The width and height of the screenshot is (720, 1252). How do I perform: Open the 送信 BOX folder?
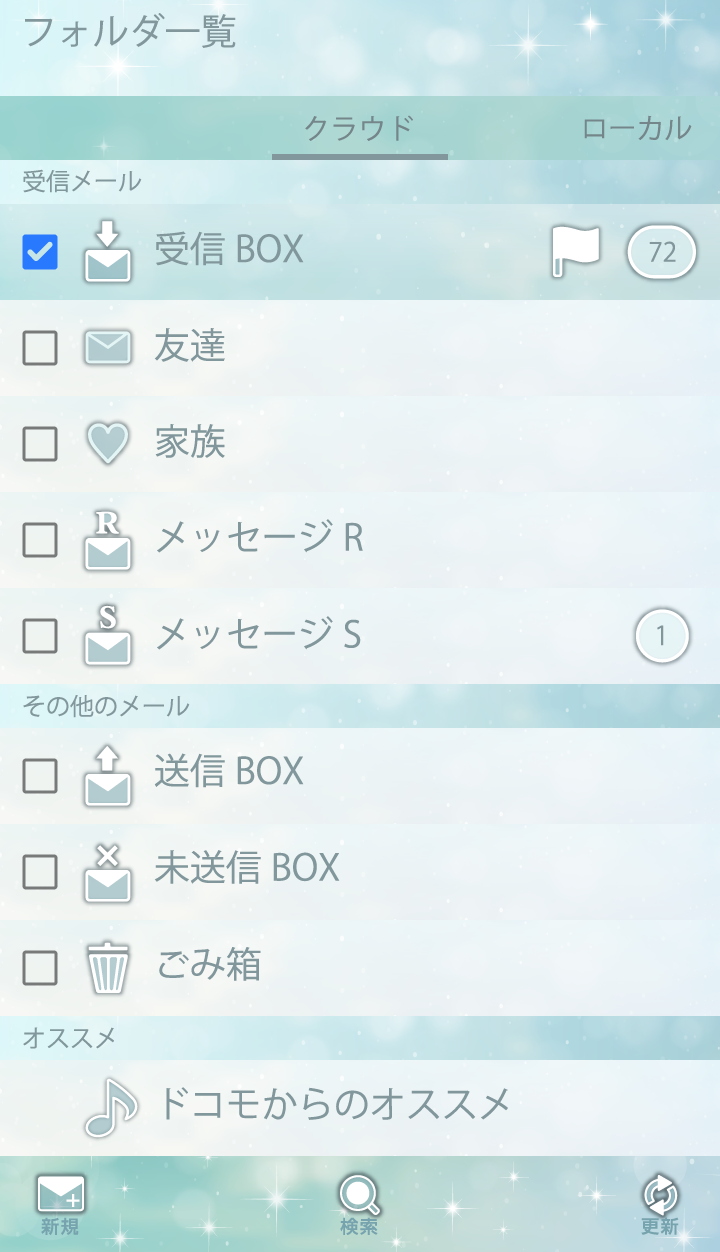(x=229, y=772)
